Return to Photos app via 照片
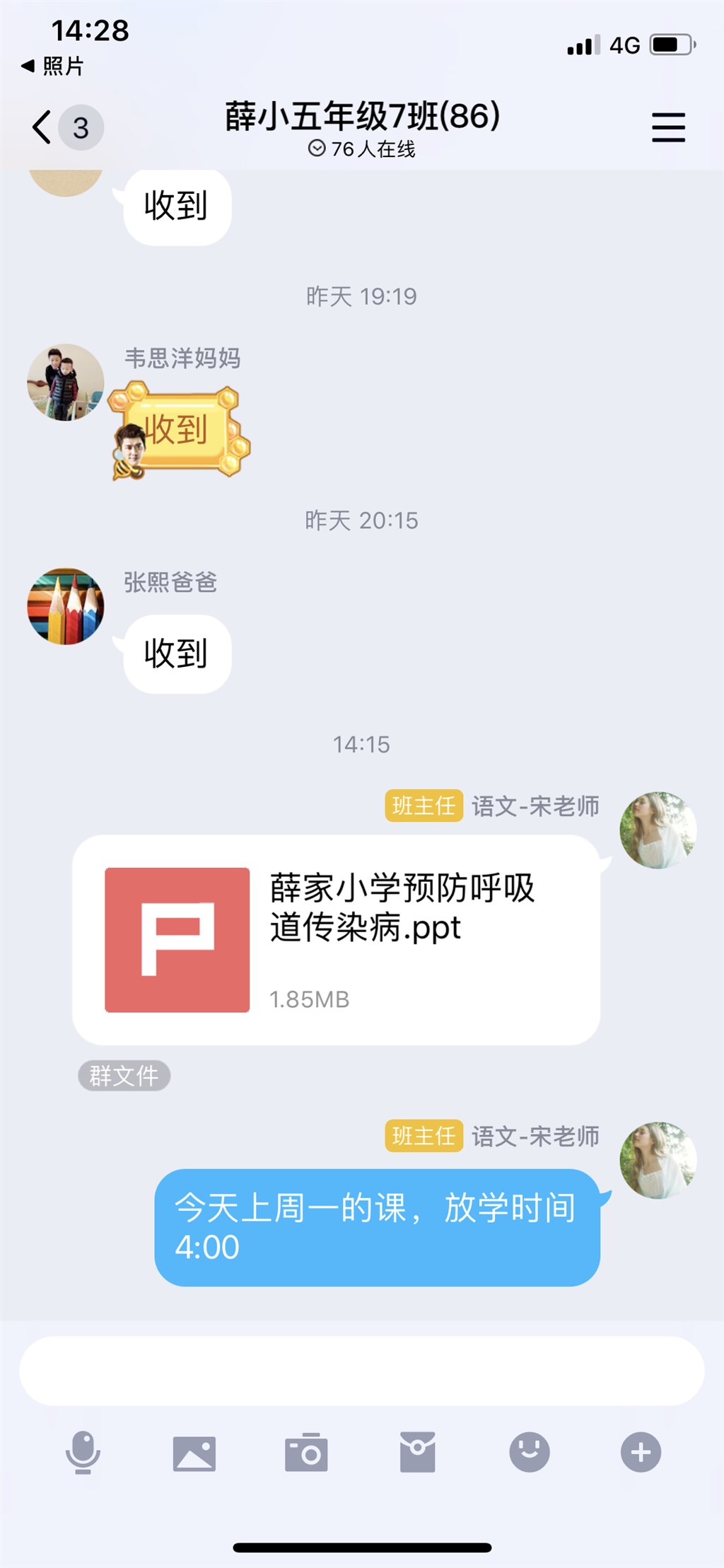 point(54,66)
